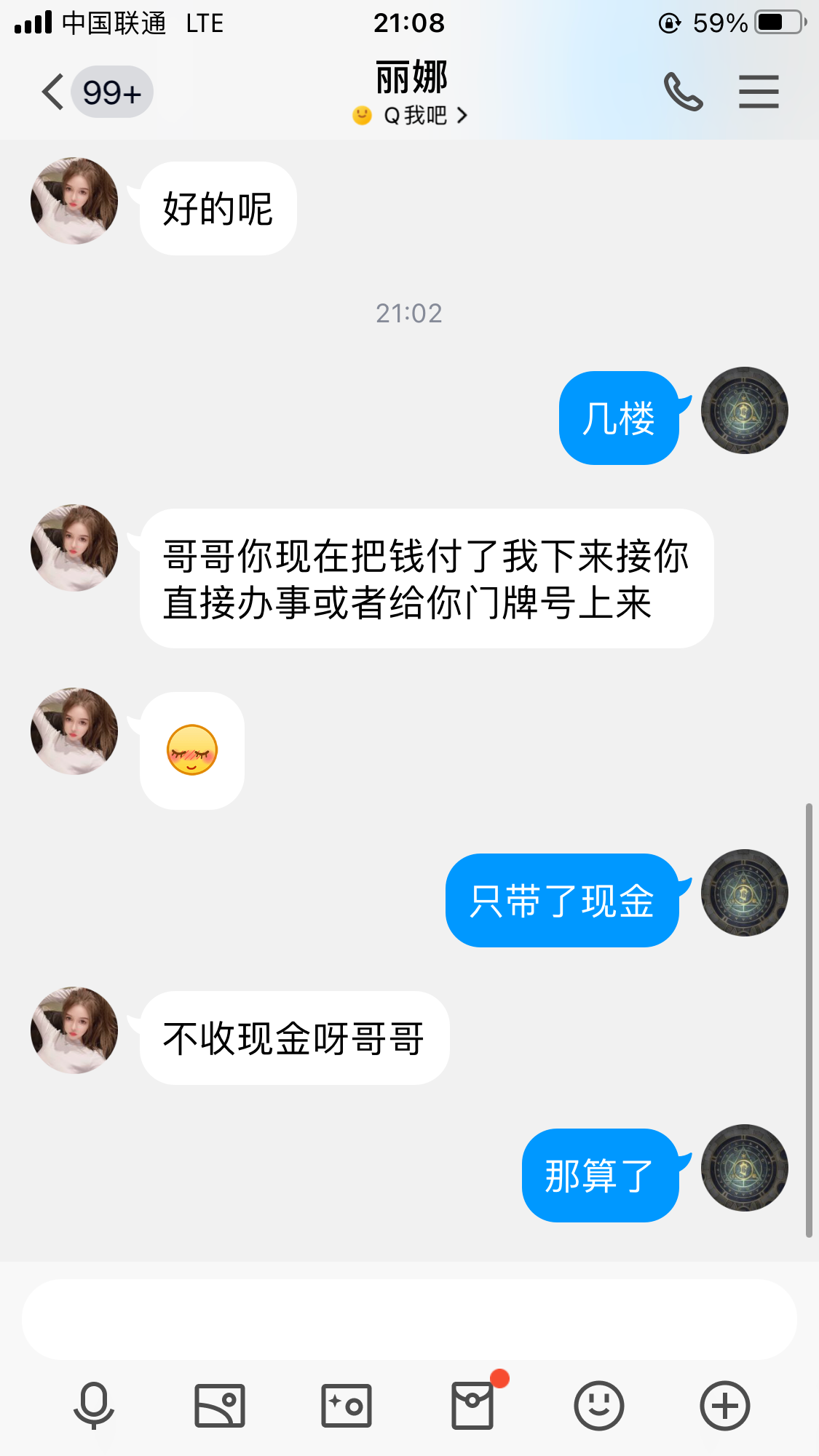Screen dimensions: 819x1456
Task: Open 丽娜's status 'Q我吧'
Action: coord(412,116)
